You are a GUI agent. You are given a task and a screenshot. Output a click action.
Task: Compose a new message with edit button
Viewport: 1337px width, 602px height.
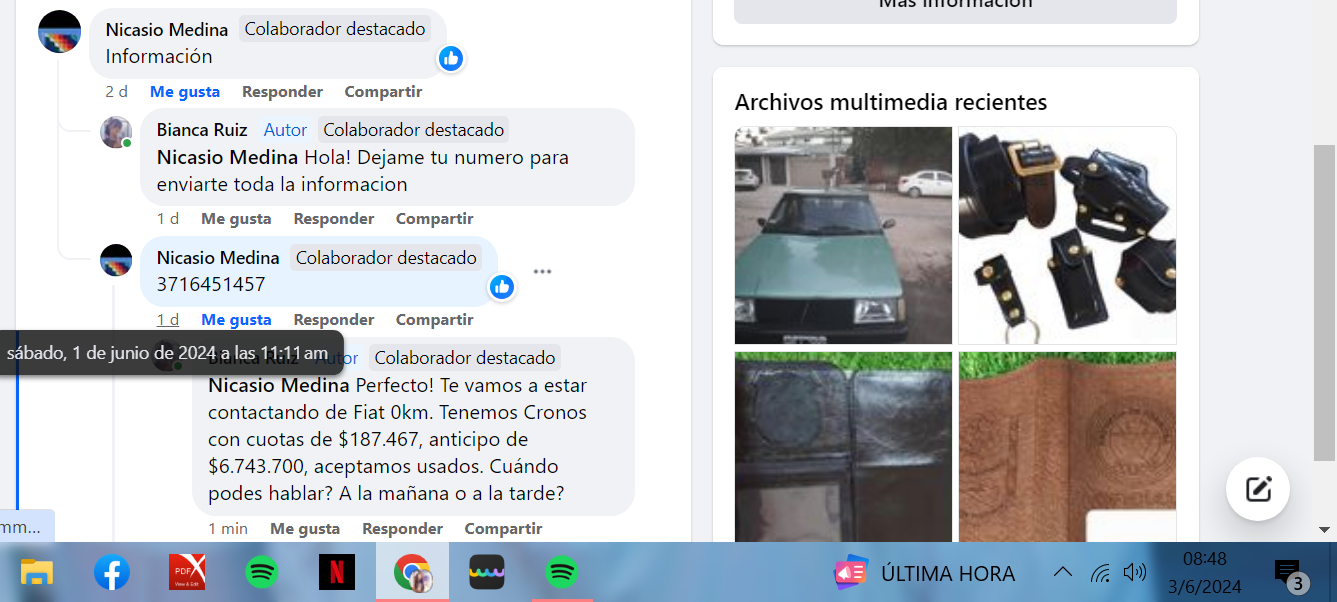(x=1257, y=489)
